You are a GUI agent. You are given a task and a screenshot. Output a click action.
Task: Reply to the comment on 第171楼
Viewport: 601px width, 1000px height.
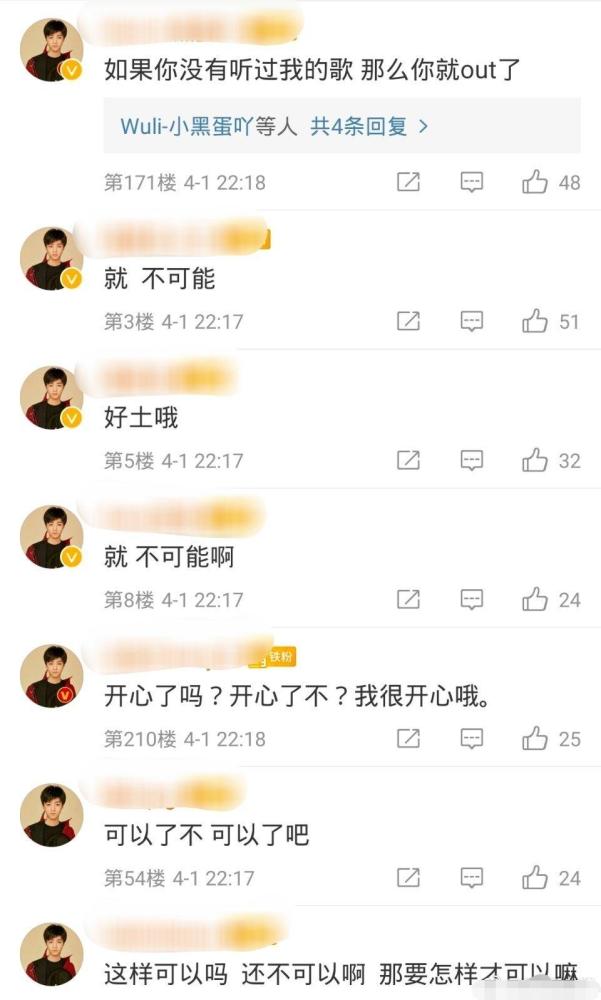(471, 182)
